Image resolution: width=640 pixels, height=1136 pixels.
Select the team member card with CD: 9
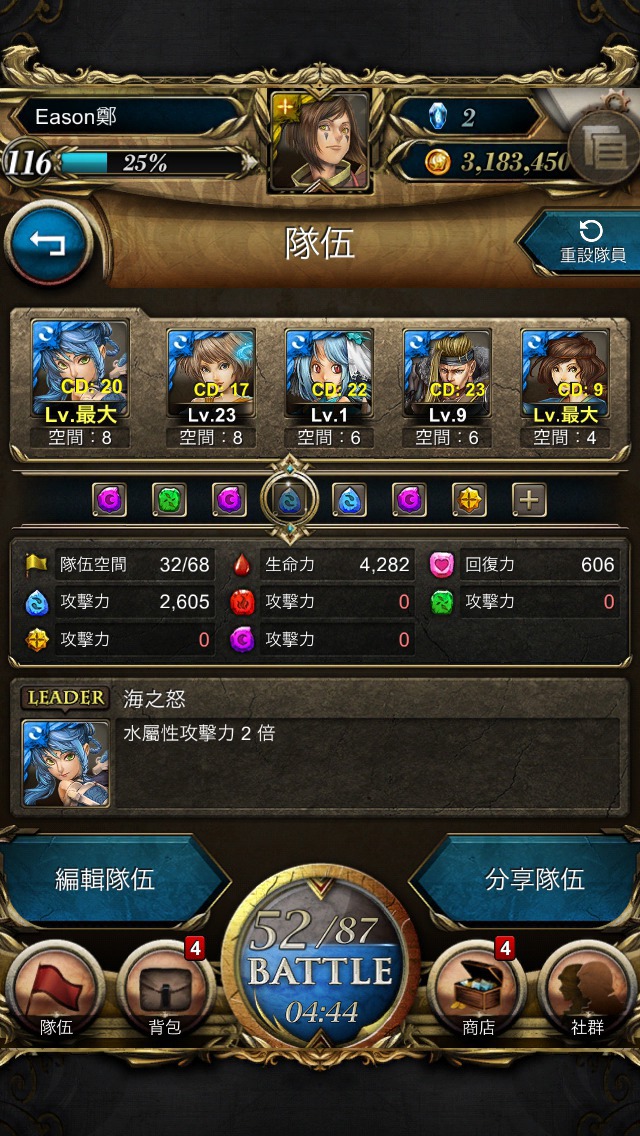point(565,388)
